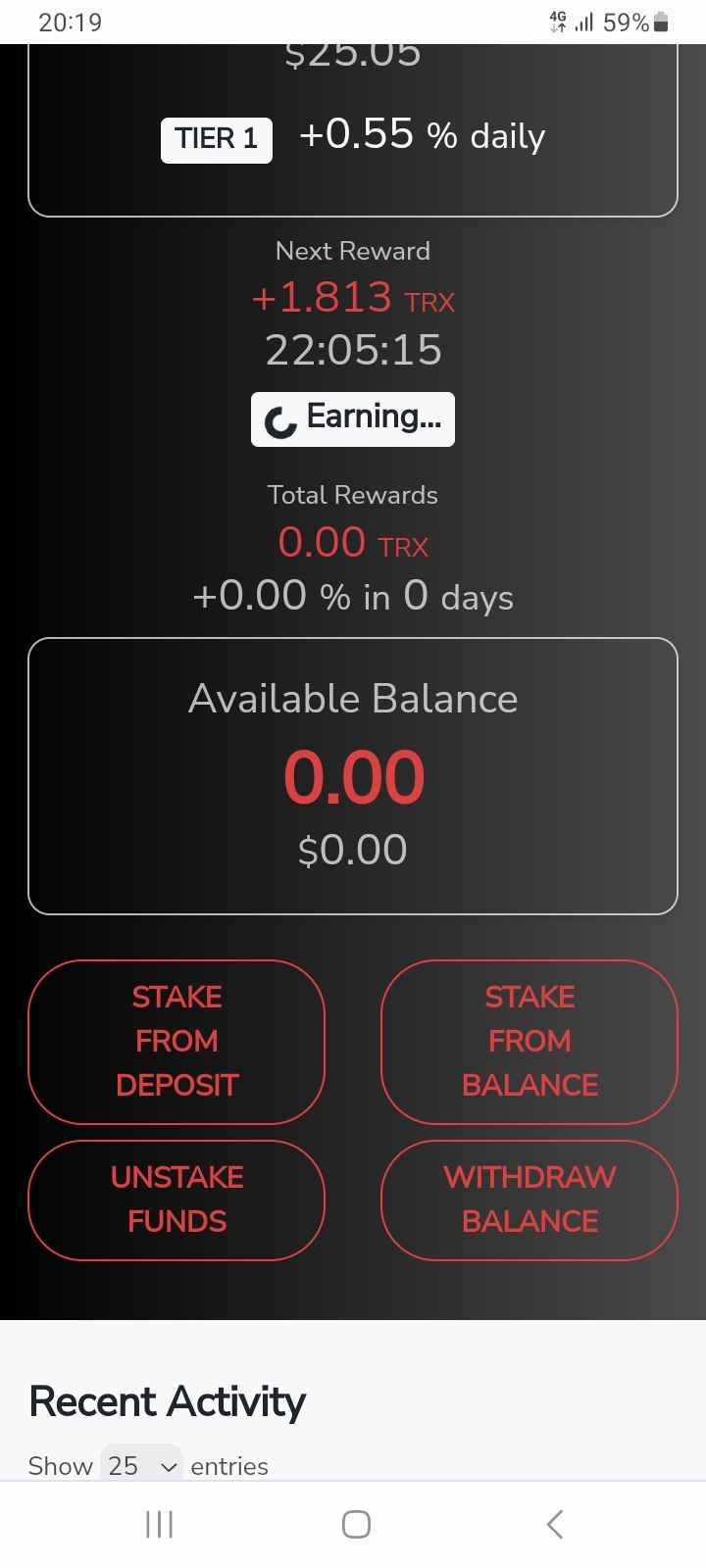Image resolution: width=706 pixels, height=1568 pixels.
Task: Choose Unstake Funds
Action: (x=176, y=1200)
